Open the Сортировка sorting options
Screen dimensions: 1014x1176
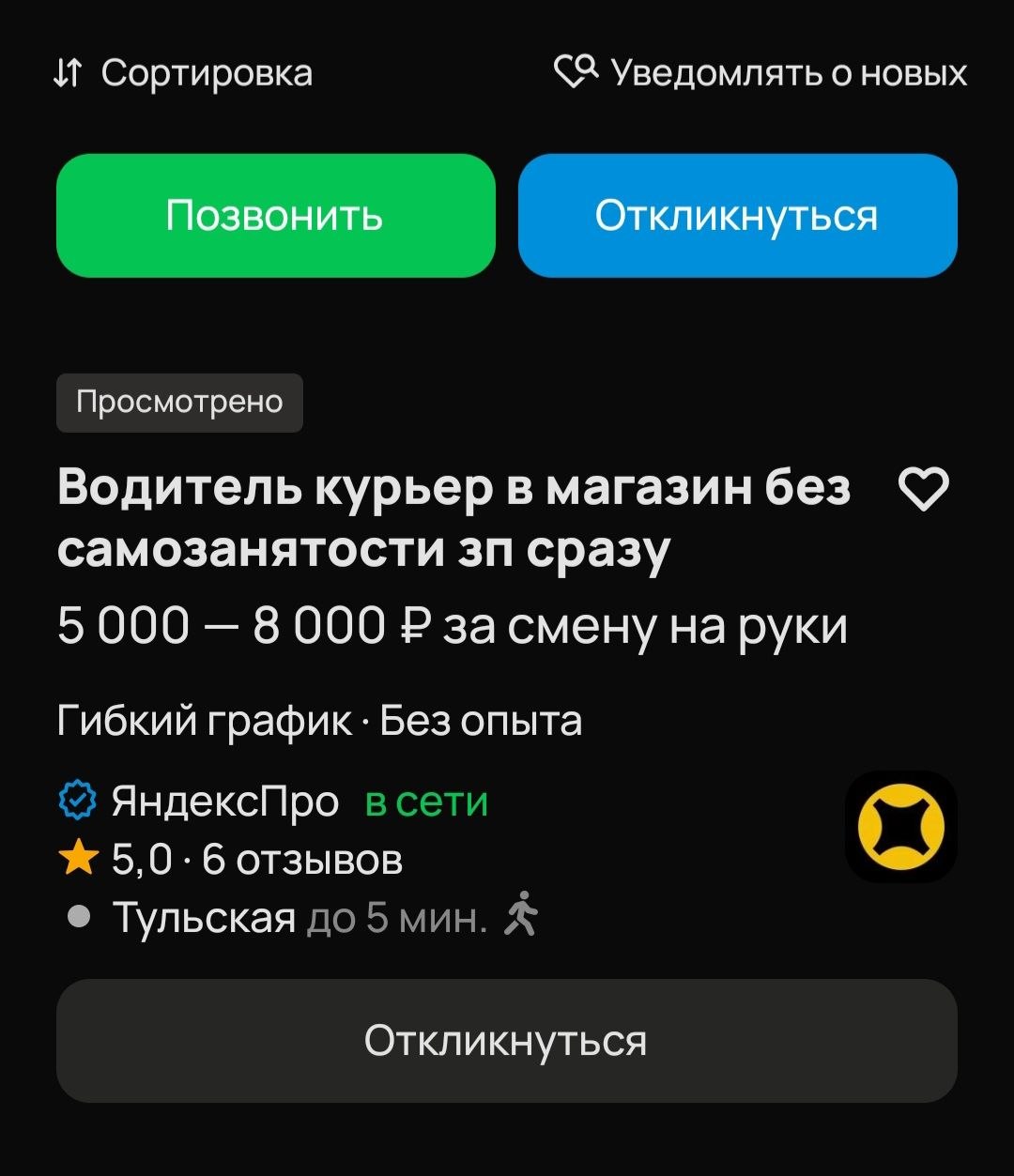tap(184, 73)
